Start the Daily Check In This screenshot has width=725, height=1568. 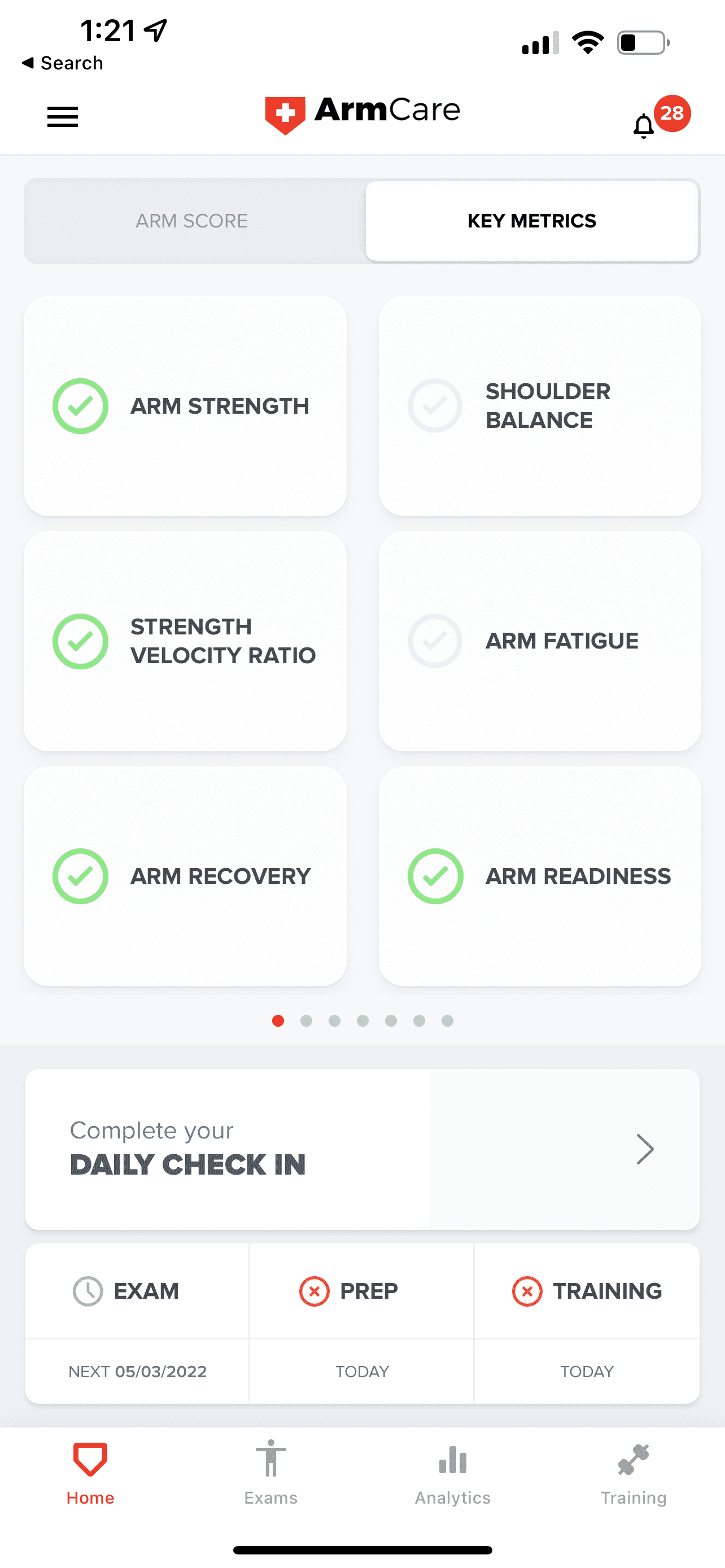coord(362,1149)
